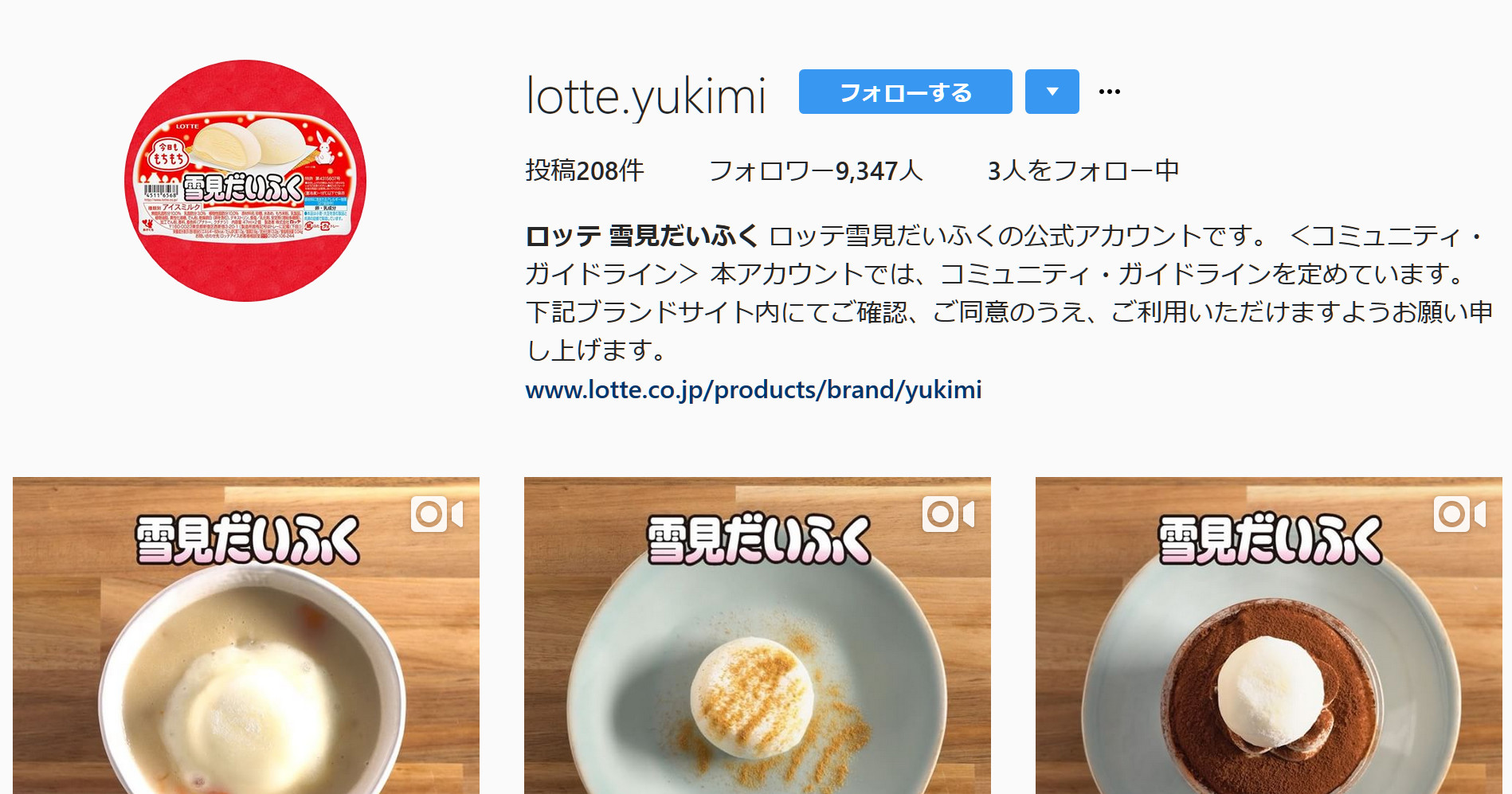Open the three-dot options menu
The width and height of the screenshot is (1512, 794).
(1109, 92)
